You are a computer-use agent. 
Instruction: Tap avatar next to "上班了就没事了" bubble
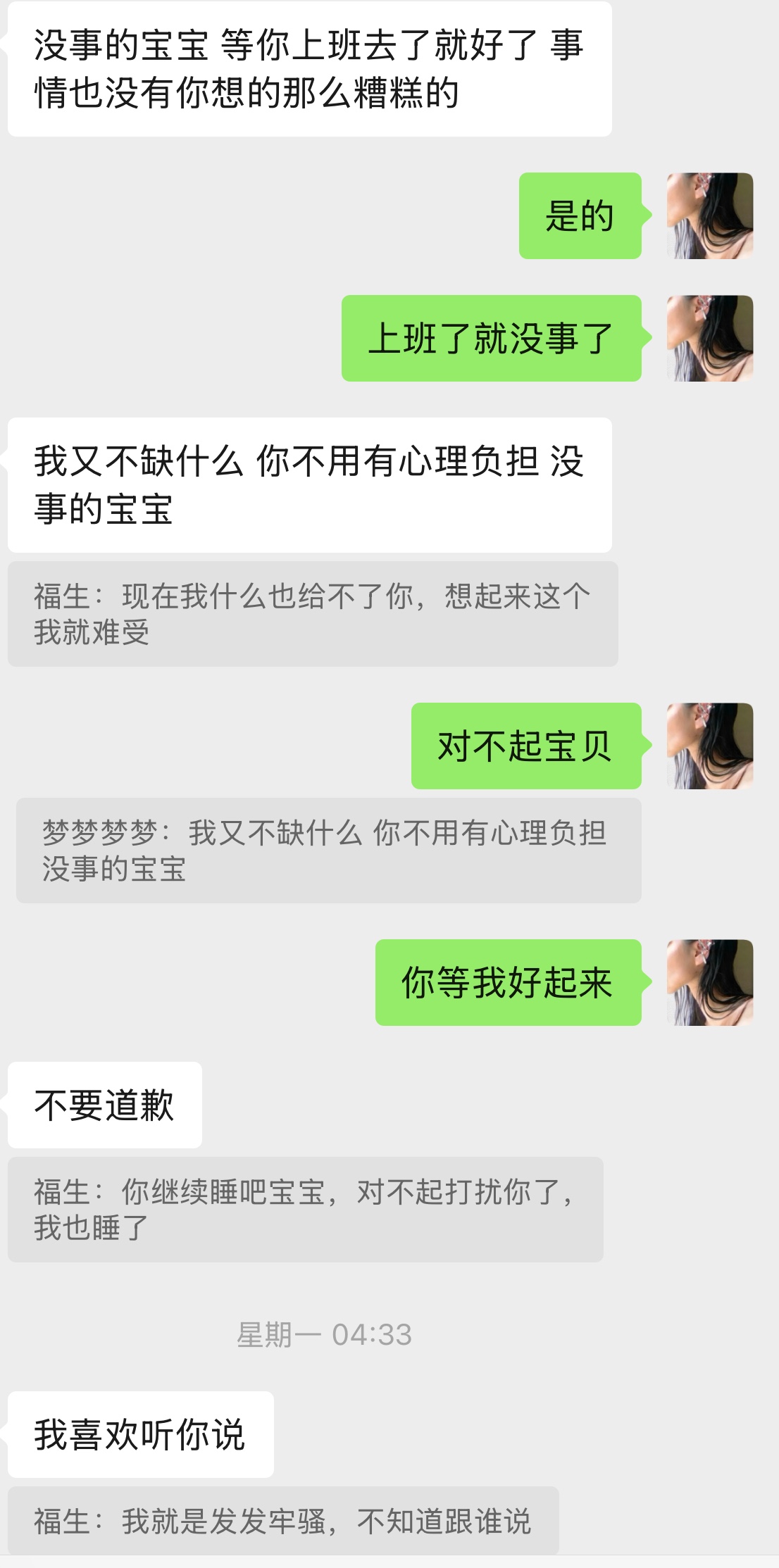click(x=709, y=338)
